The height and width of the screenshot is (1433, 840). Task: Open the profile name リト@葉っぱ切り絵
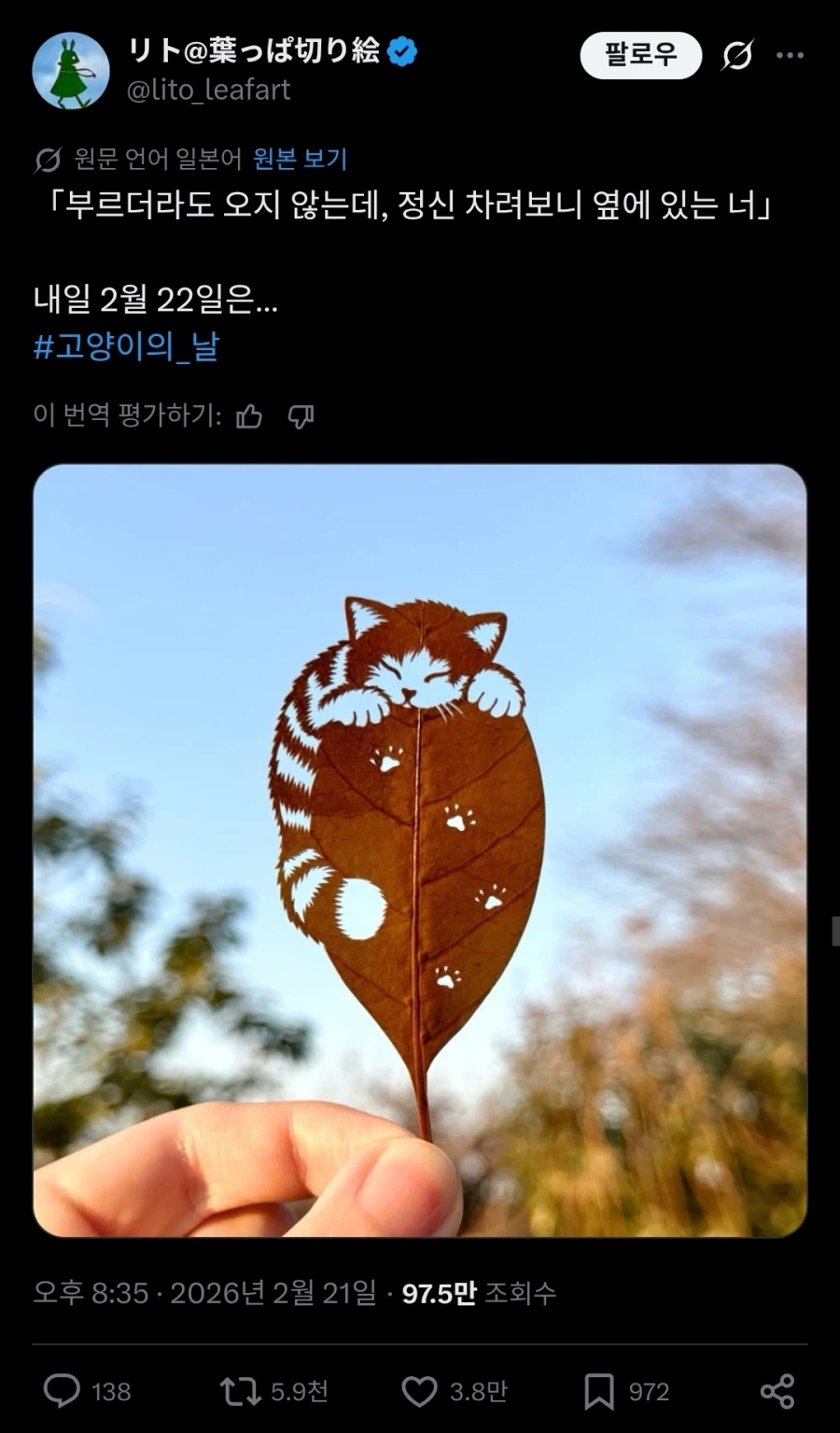(x=254, y=51)
